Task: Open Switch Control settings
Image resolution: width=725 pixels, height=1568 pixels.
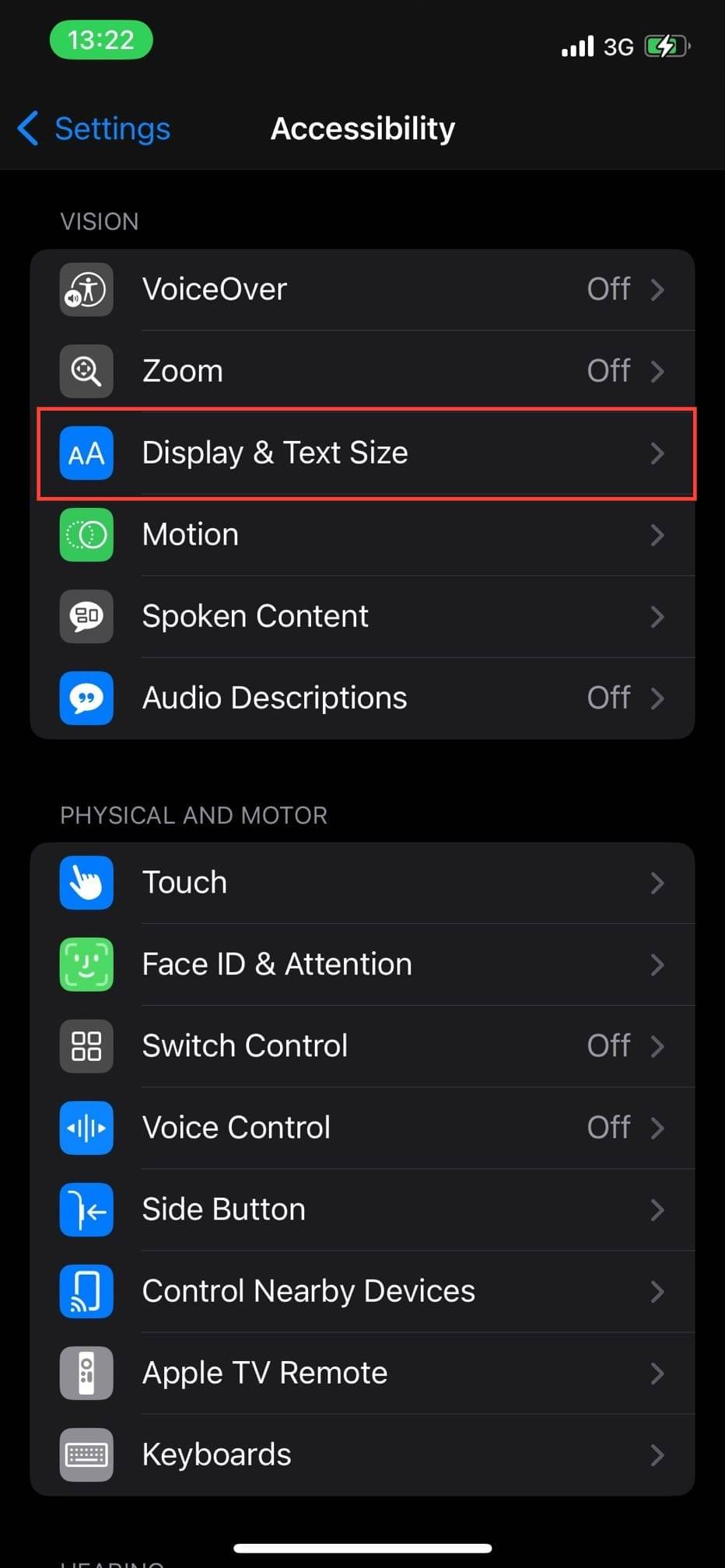Action: [x=362, y=1046]
